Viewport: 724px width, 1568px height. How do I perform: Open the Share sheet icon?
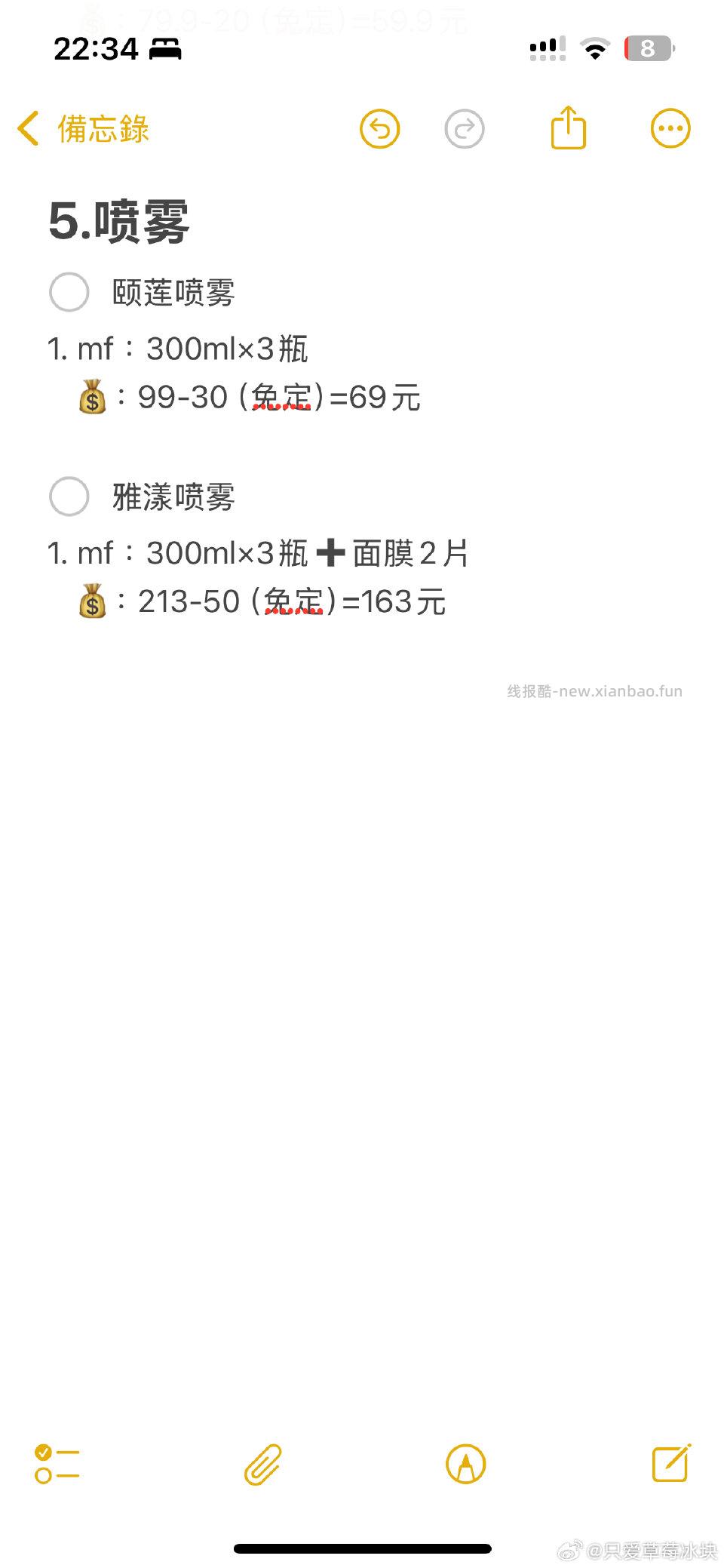(569, 127)
